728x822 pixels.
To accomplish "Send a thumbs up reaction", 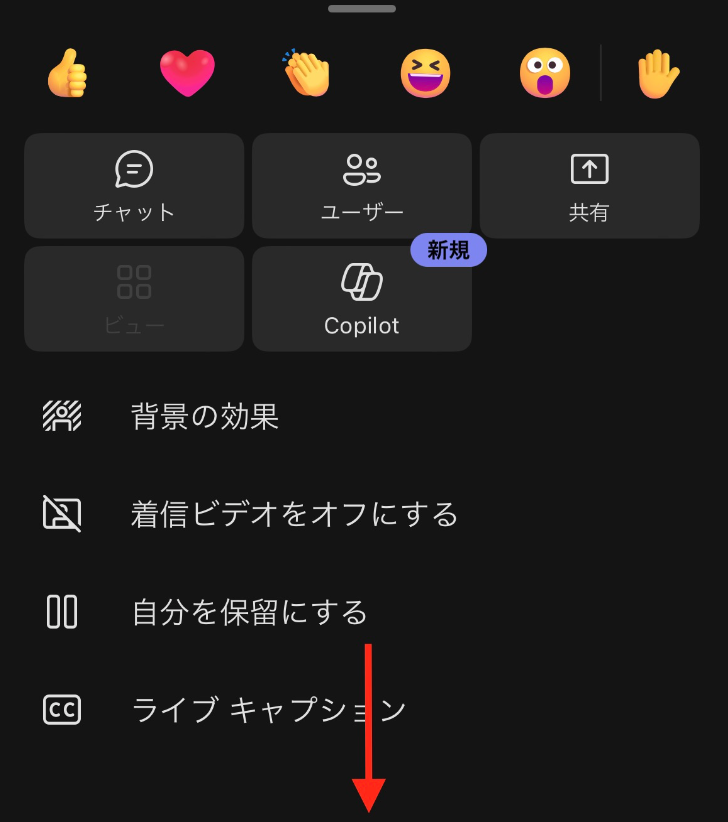I will (68, 71).
